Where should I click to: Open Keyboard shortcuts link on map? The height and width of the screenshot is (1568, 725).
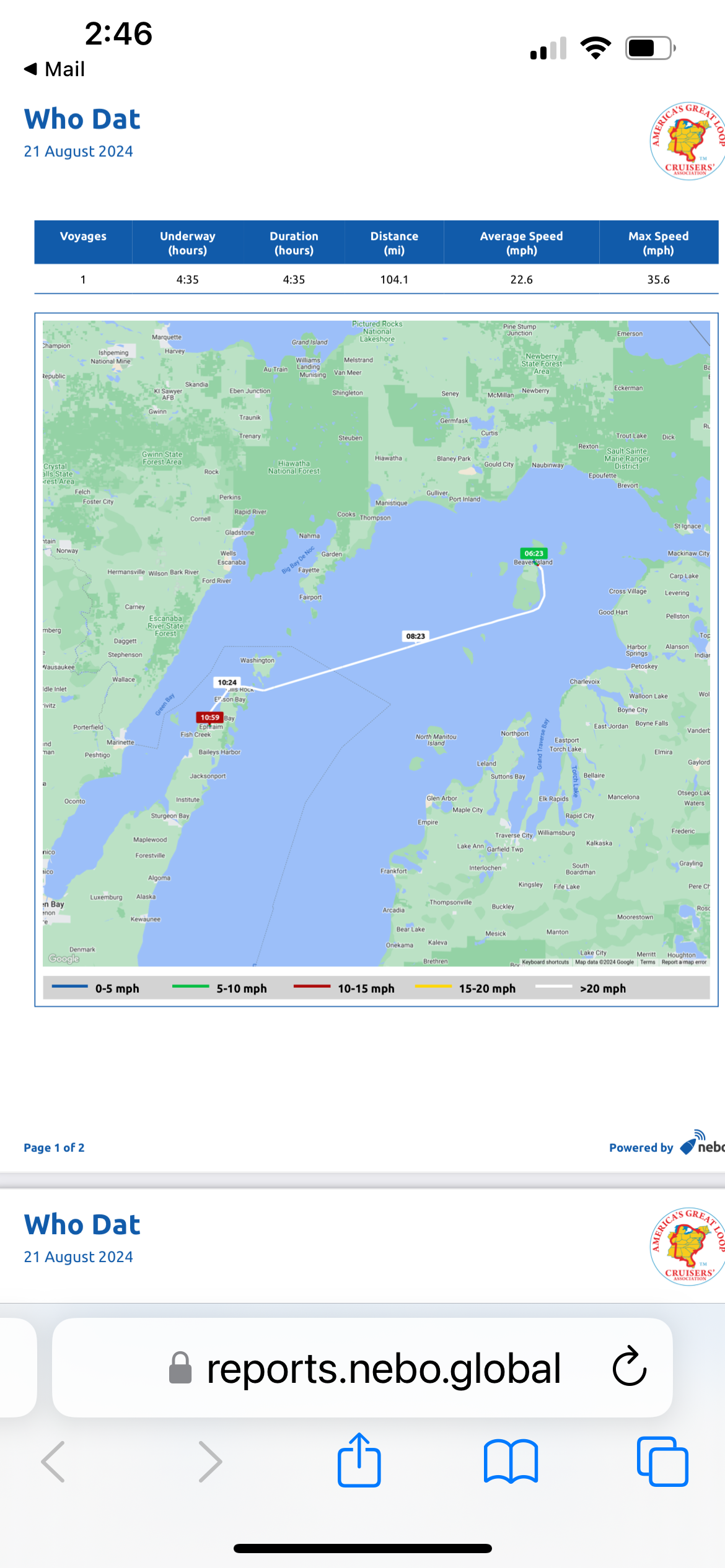tap(545, 962)
